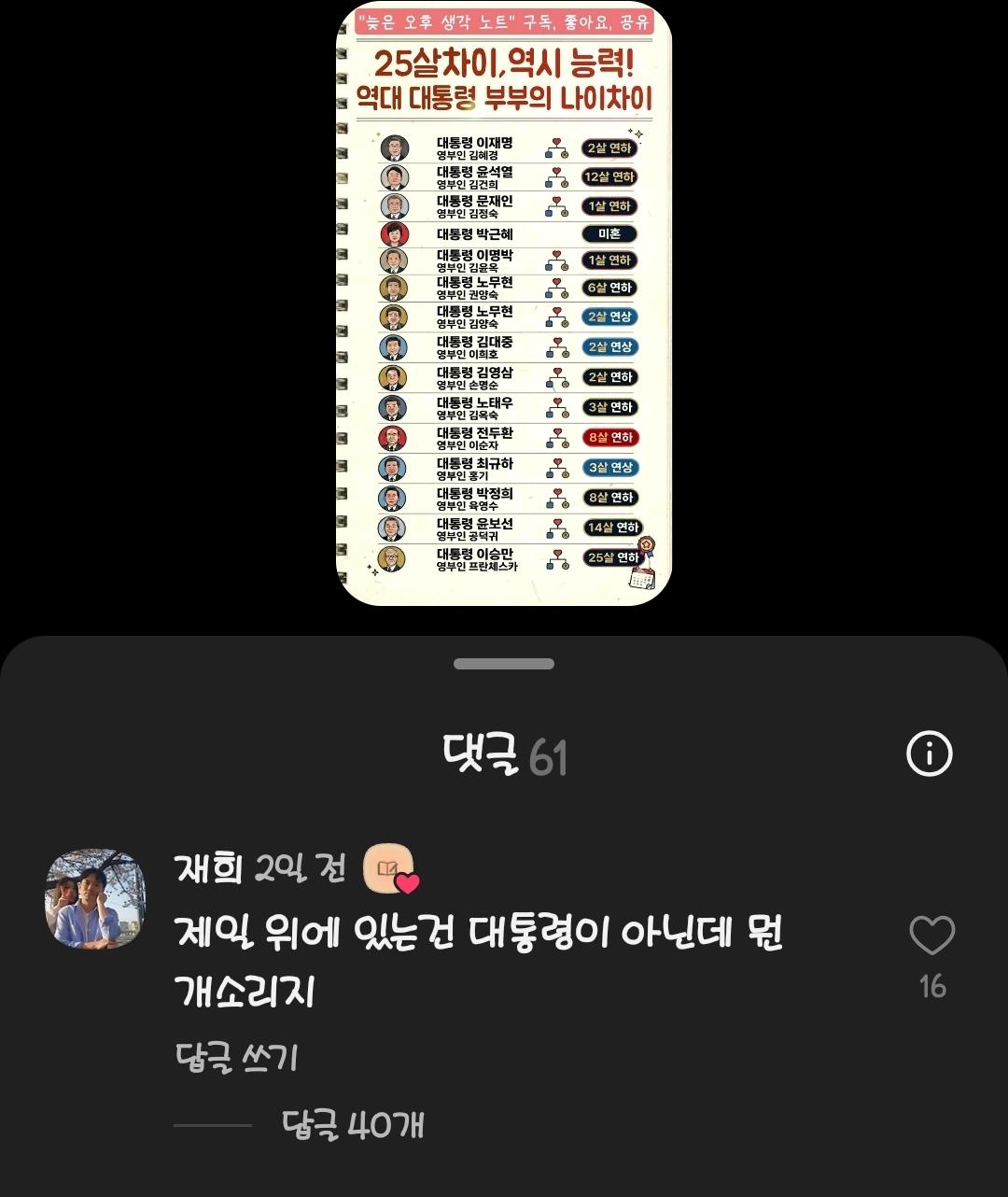Viewport: 1008px width, 1197px height.
Task: Tap the comments sheet drag handle
Action: click(504, 664)
